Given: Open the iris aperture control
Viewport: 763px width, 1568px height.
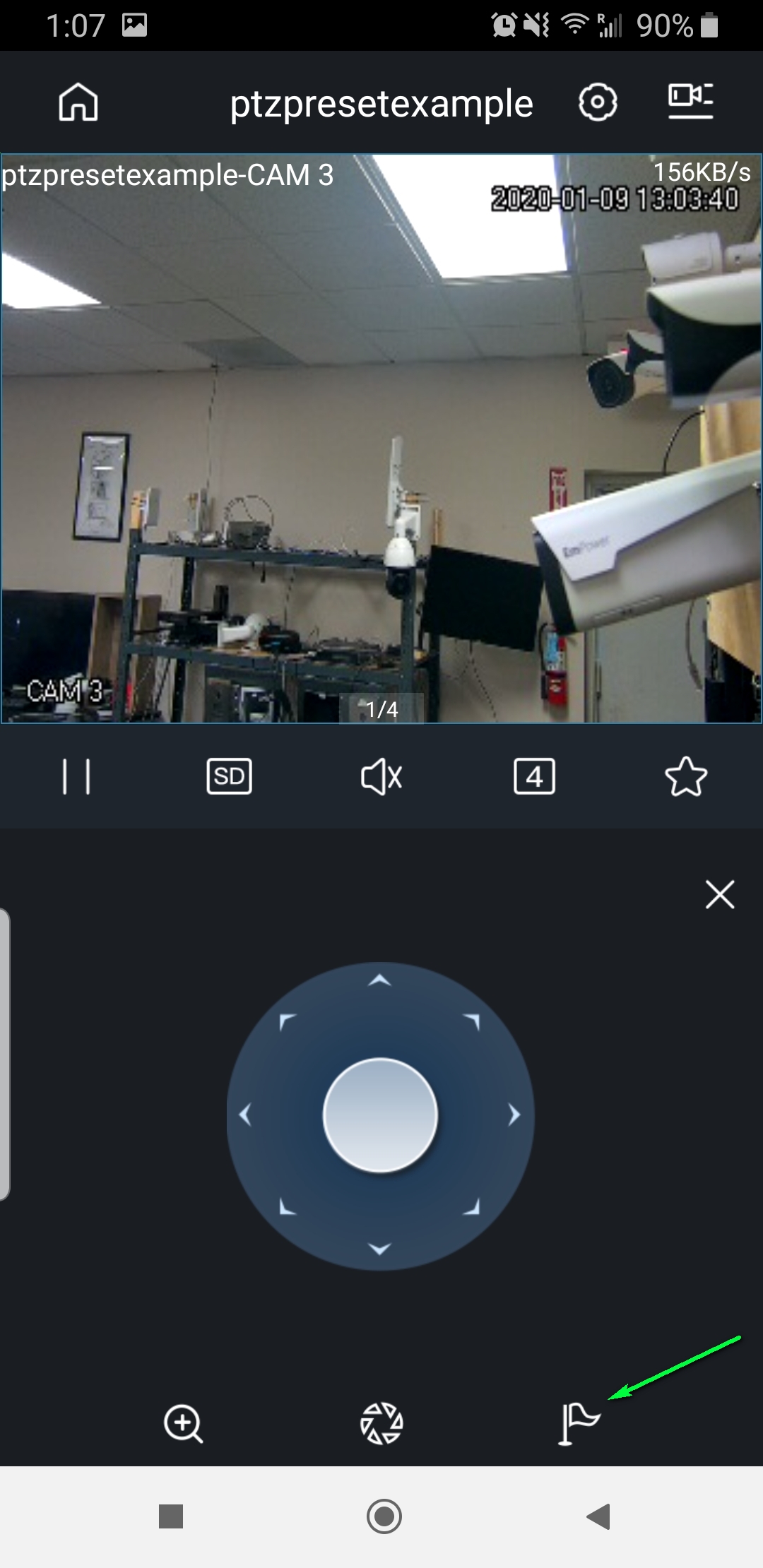Looking at the screenshot, I should tap(381, 1423).
